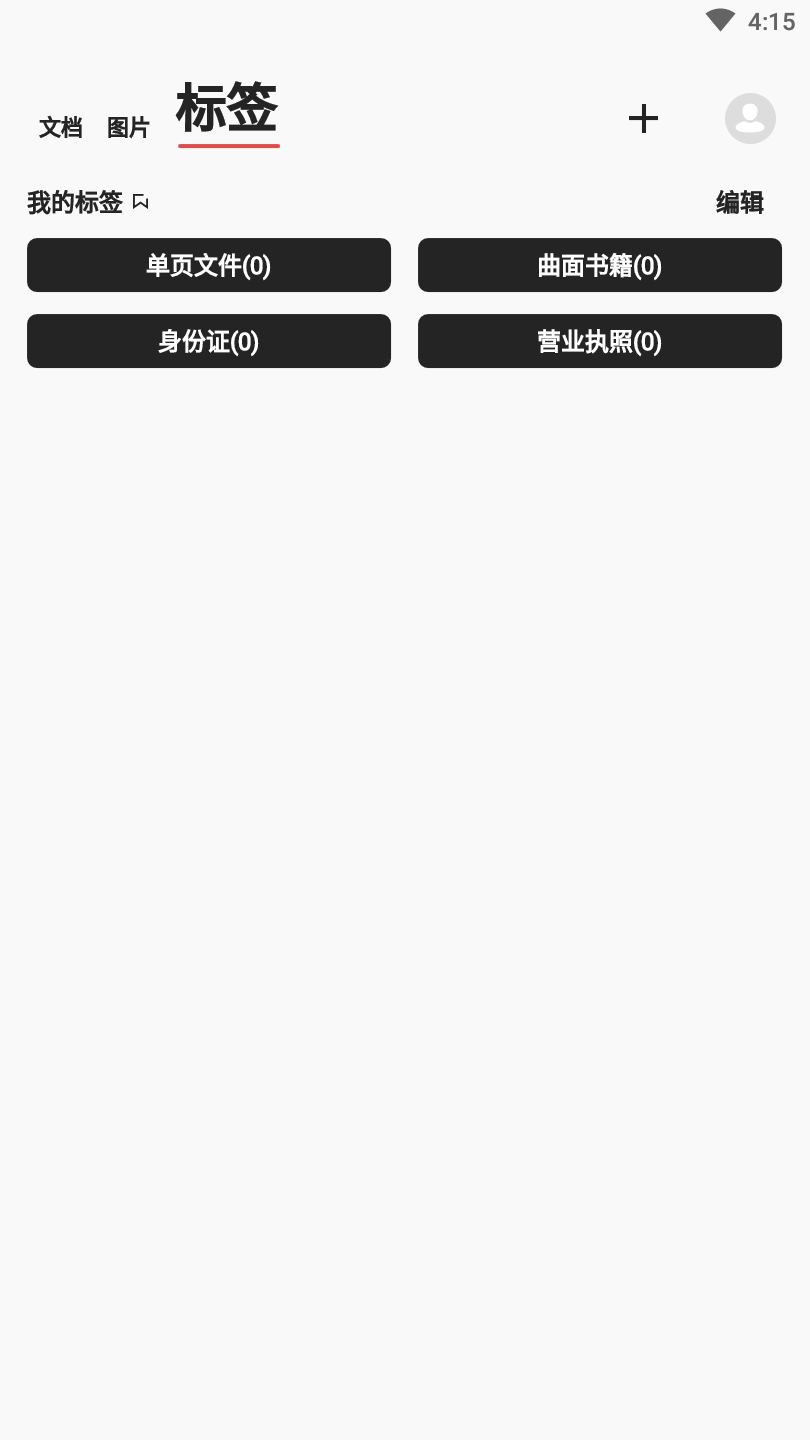Open the user profile avatar

[x=750, y=119]
